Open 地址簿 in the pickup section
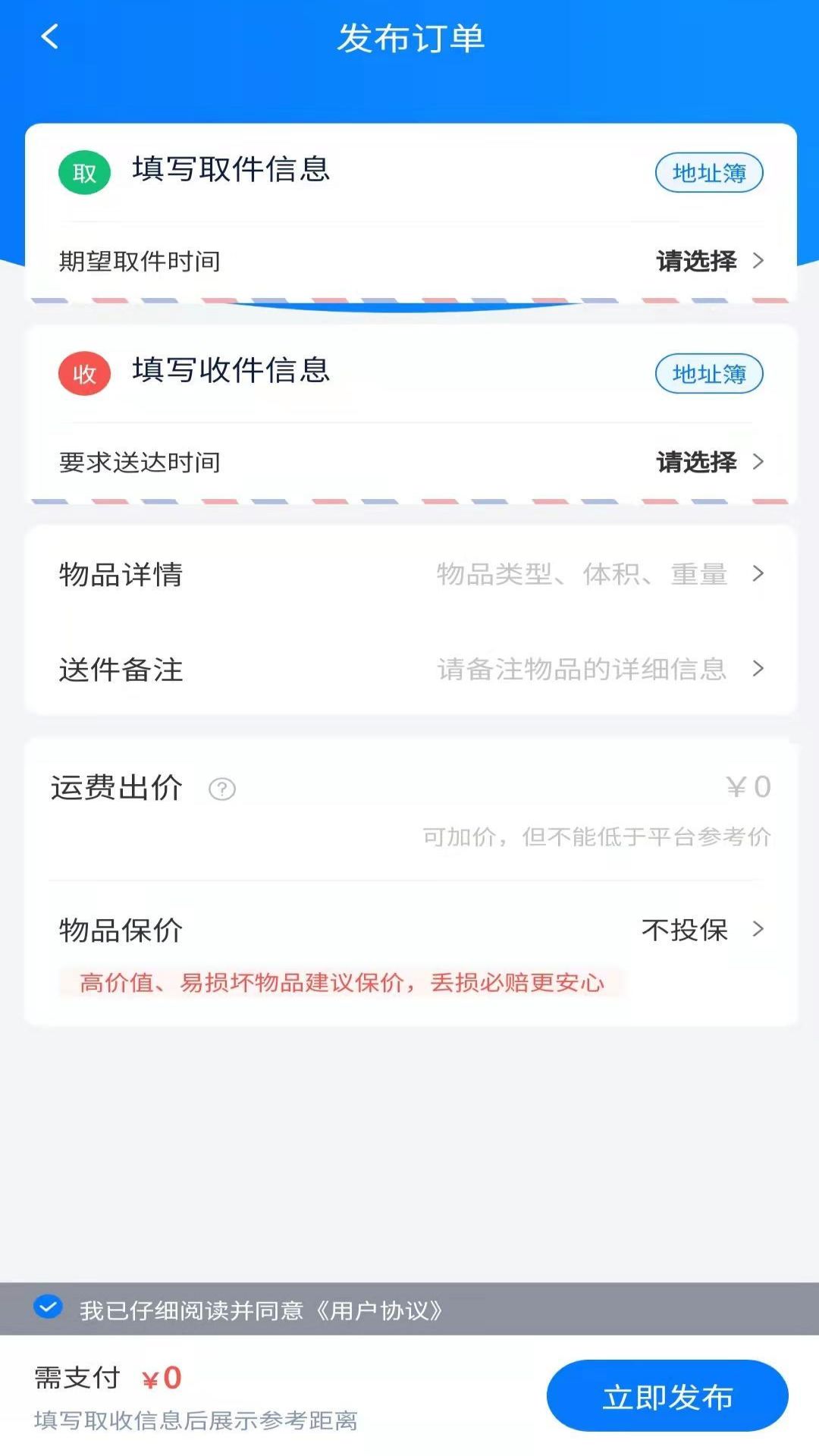 709,173
